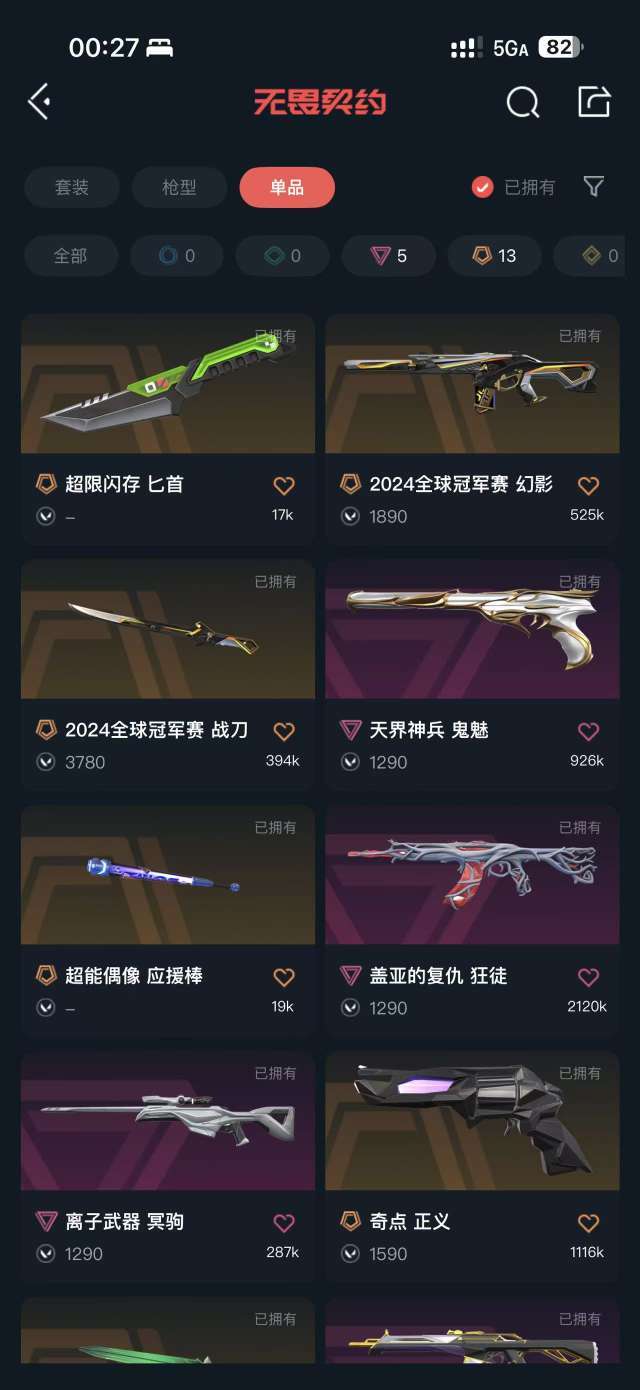Open the 超限闪存 匕首 skin card
The width and height of the screenshot is (640, 1390).
click(168, 429)
